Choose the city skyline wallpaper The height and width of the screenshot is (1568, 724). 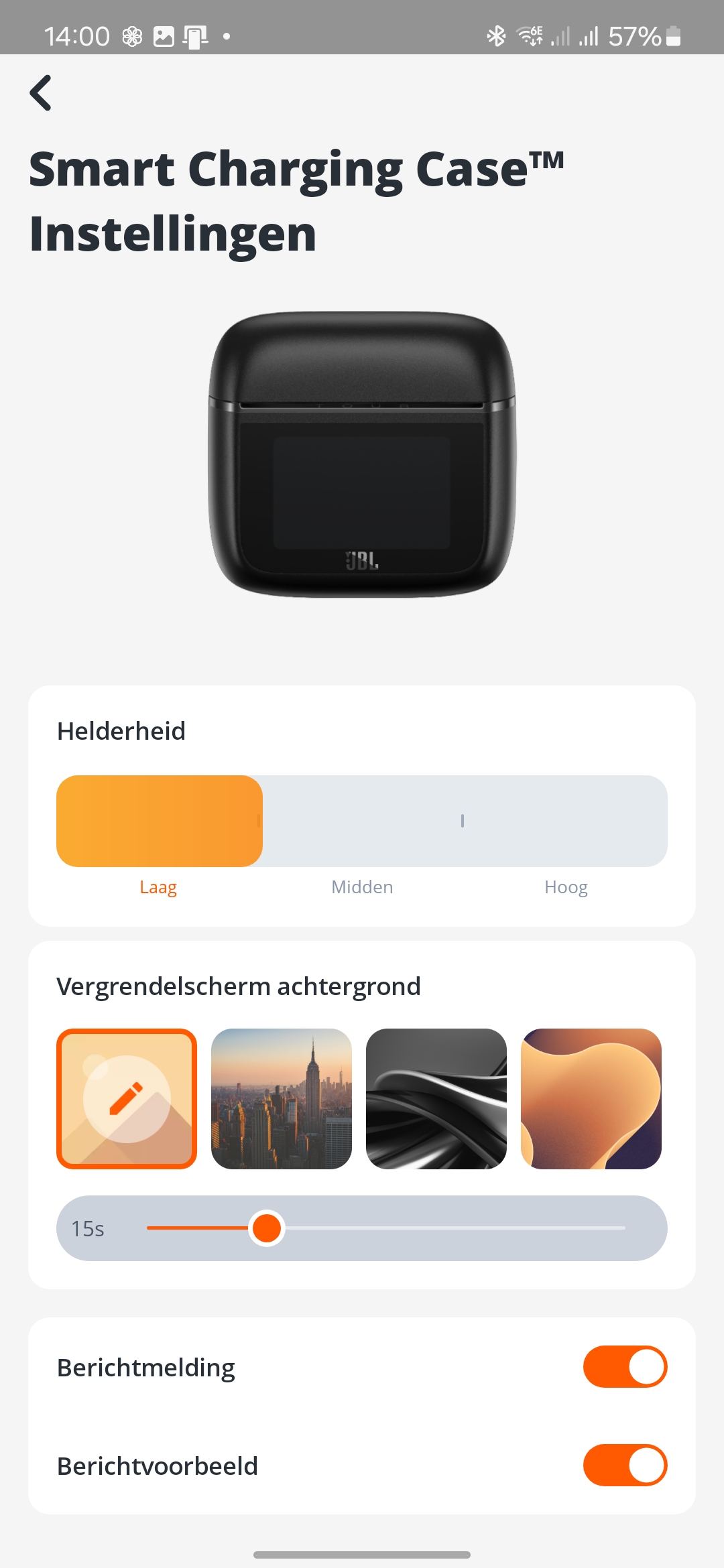(x=282, y=1099)
